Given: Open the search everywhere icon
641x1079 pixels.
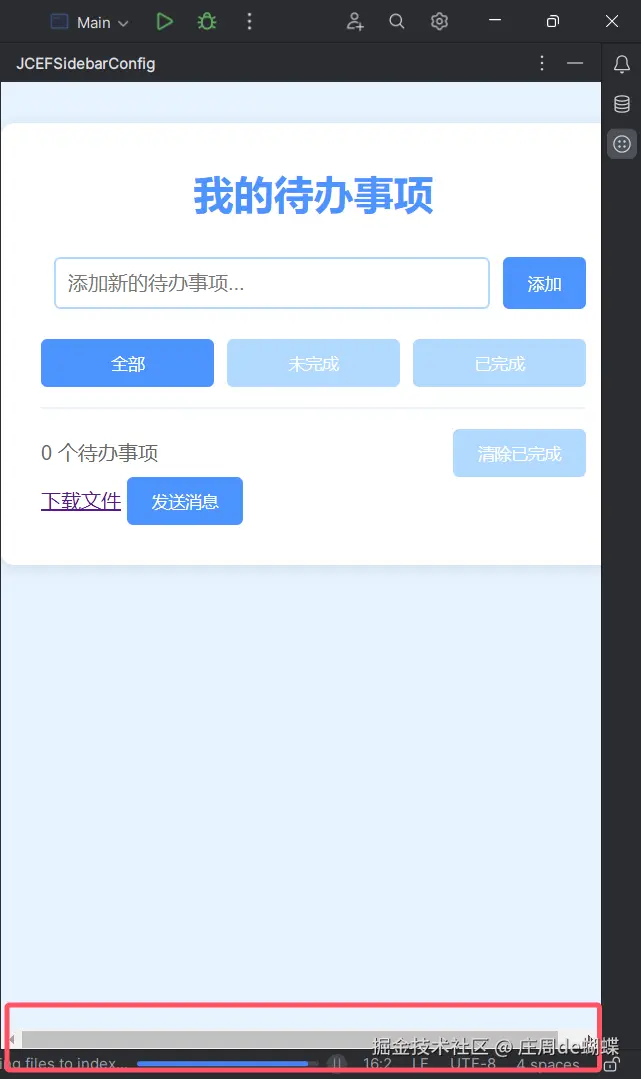Looking at the screenshot, I should (397, 21).
